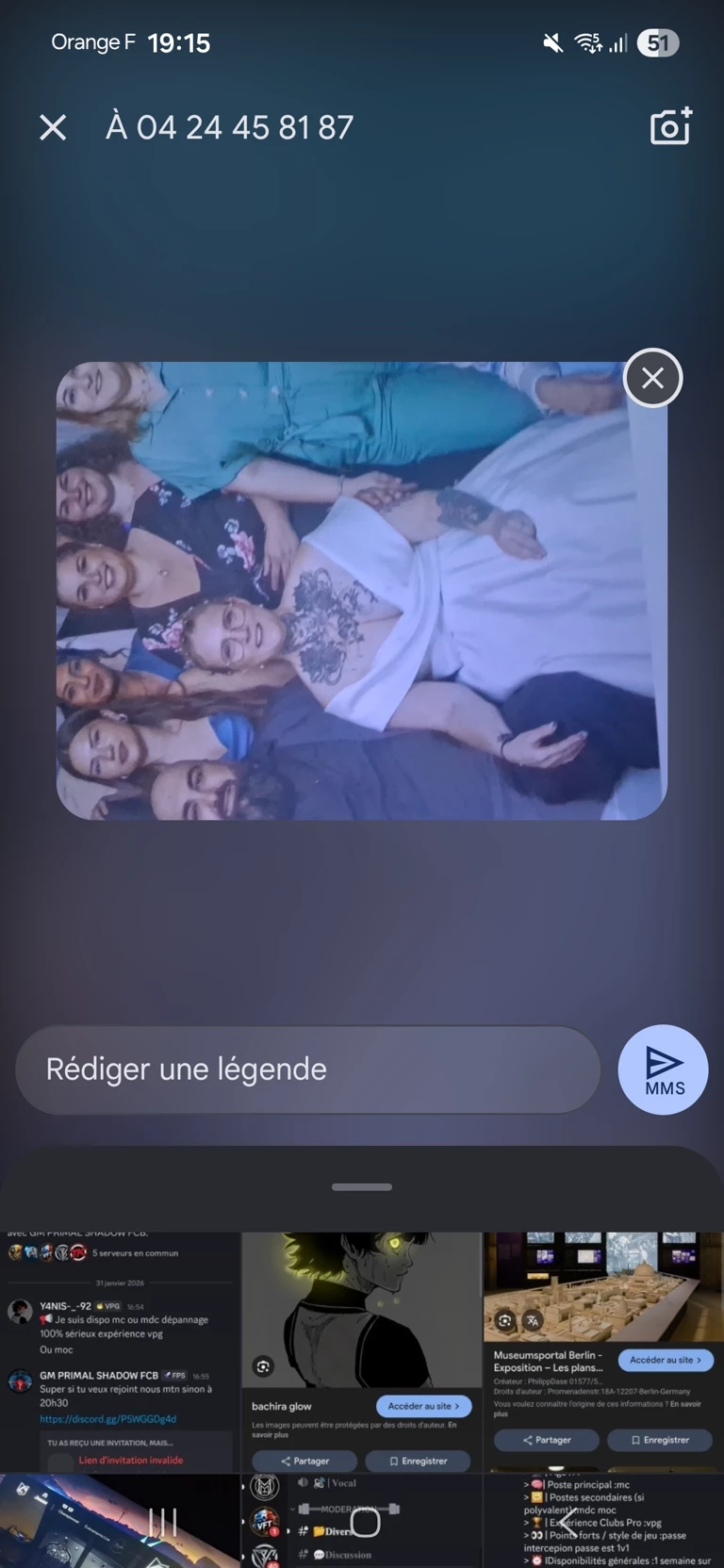724x1568 pixels.
Task: Expand the gallery sheet handle
Action: [362, 1187]
